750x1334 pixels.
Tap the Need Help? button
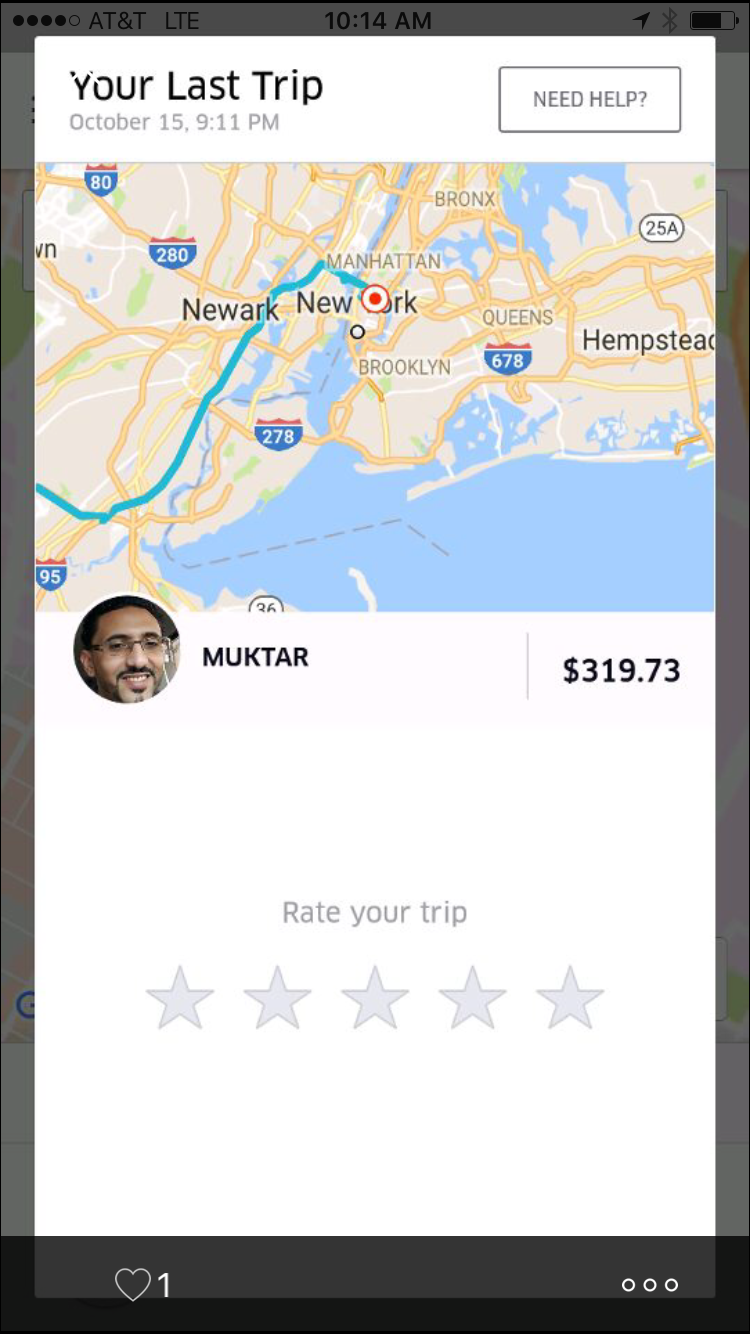(590, 99)
